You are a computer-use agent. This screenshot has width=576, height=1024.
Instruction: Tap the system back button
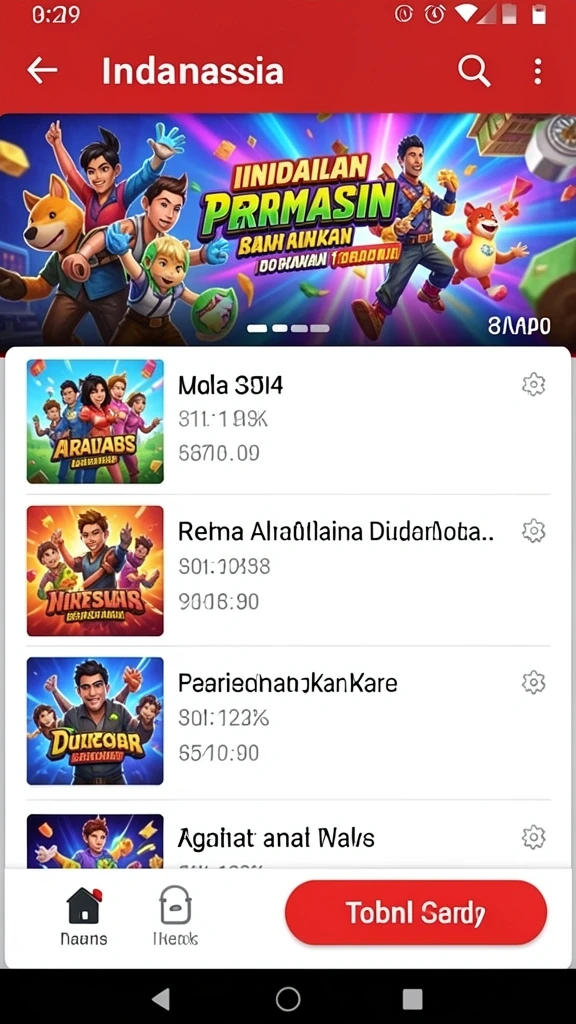[160, 999]
